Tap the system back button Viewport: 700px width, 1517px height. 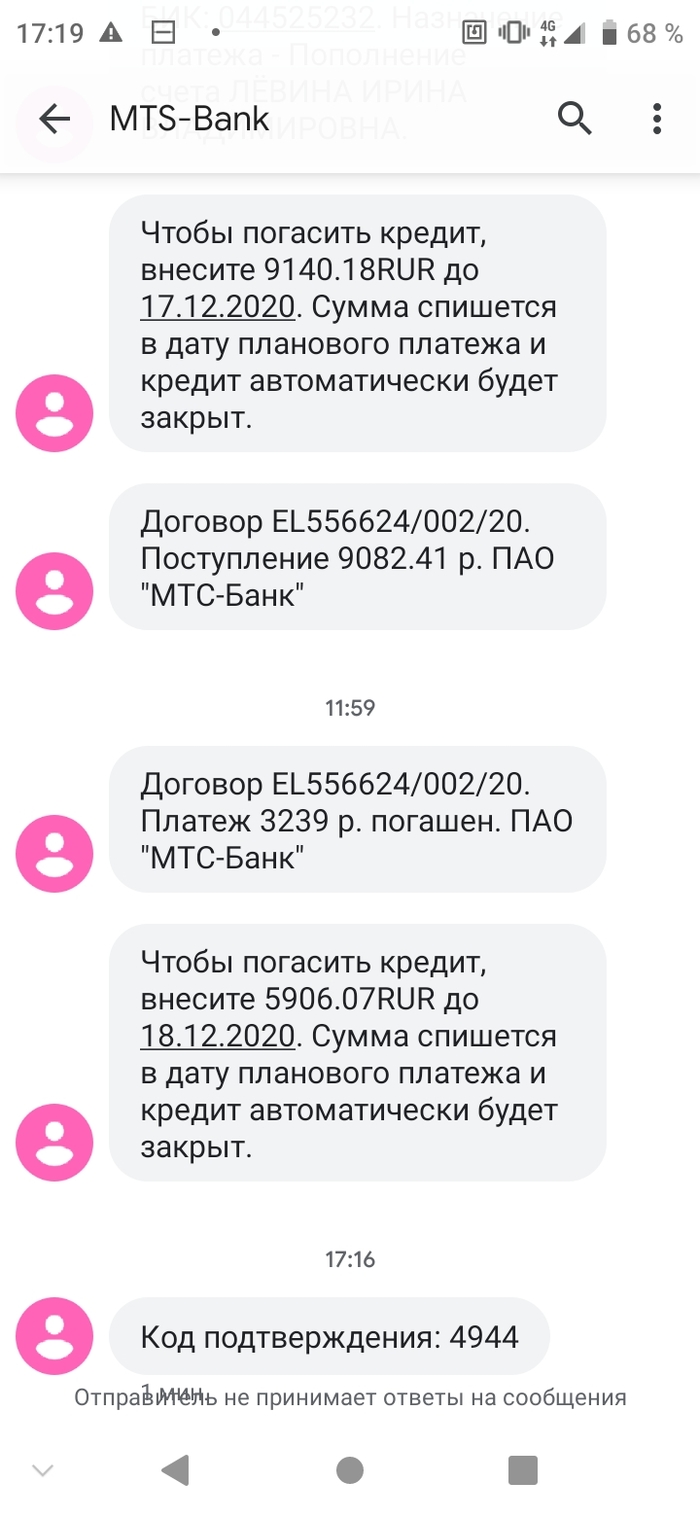coord(175,1469)
